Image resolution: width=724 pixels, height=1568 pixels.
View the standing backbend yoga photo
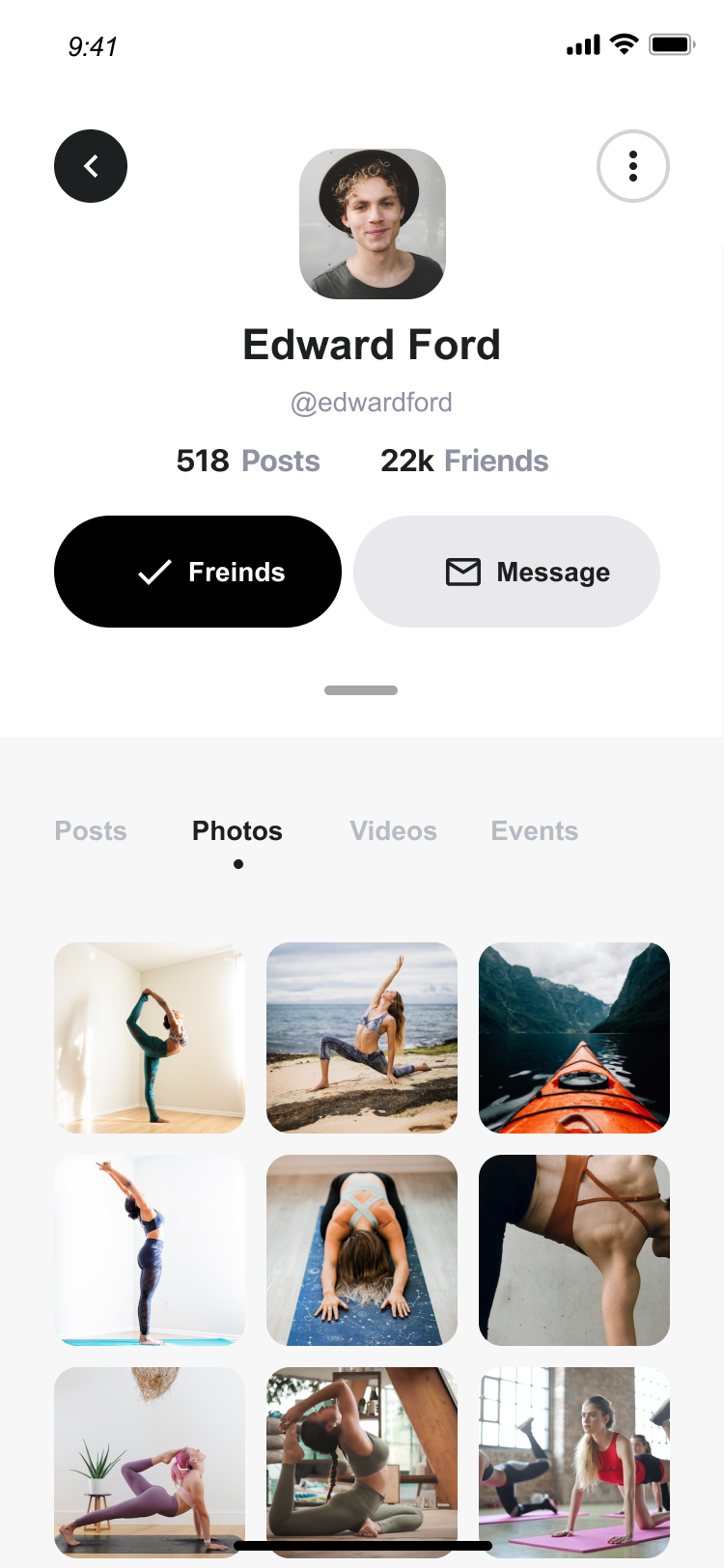click(x=150, y=1250)
